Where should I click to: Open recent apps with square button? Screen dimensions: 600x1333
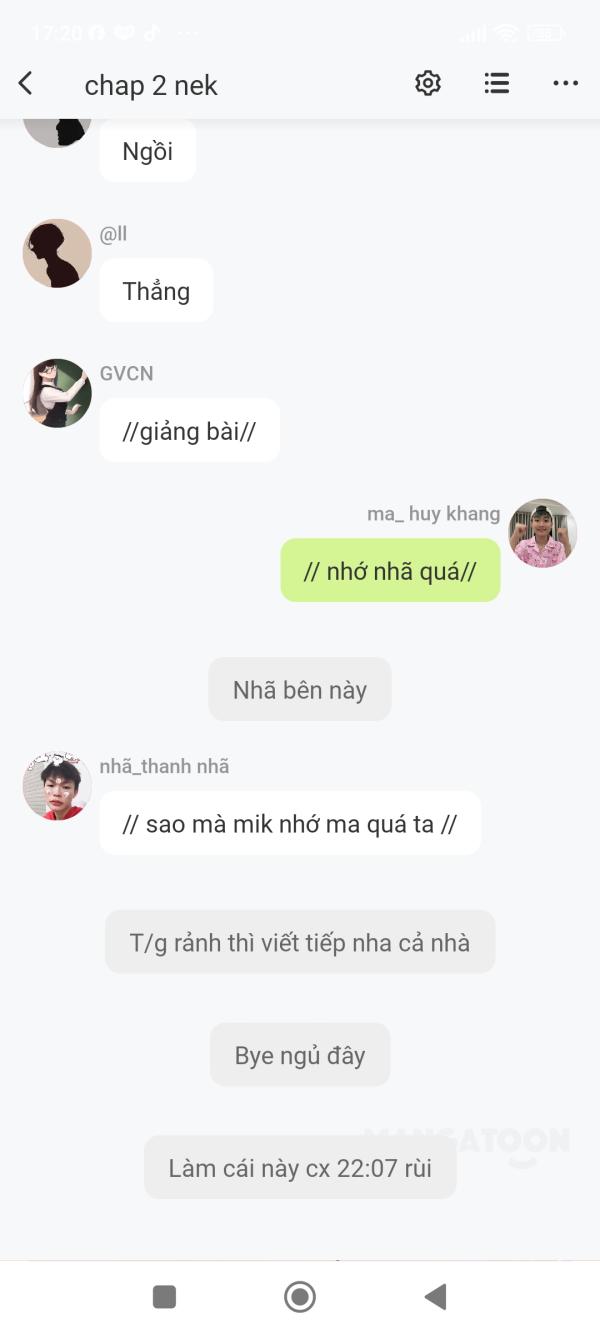tap(165, 1297)
